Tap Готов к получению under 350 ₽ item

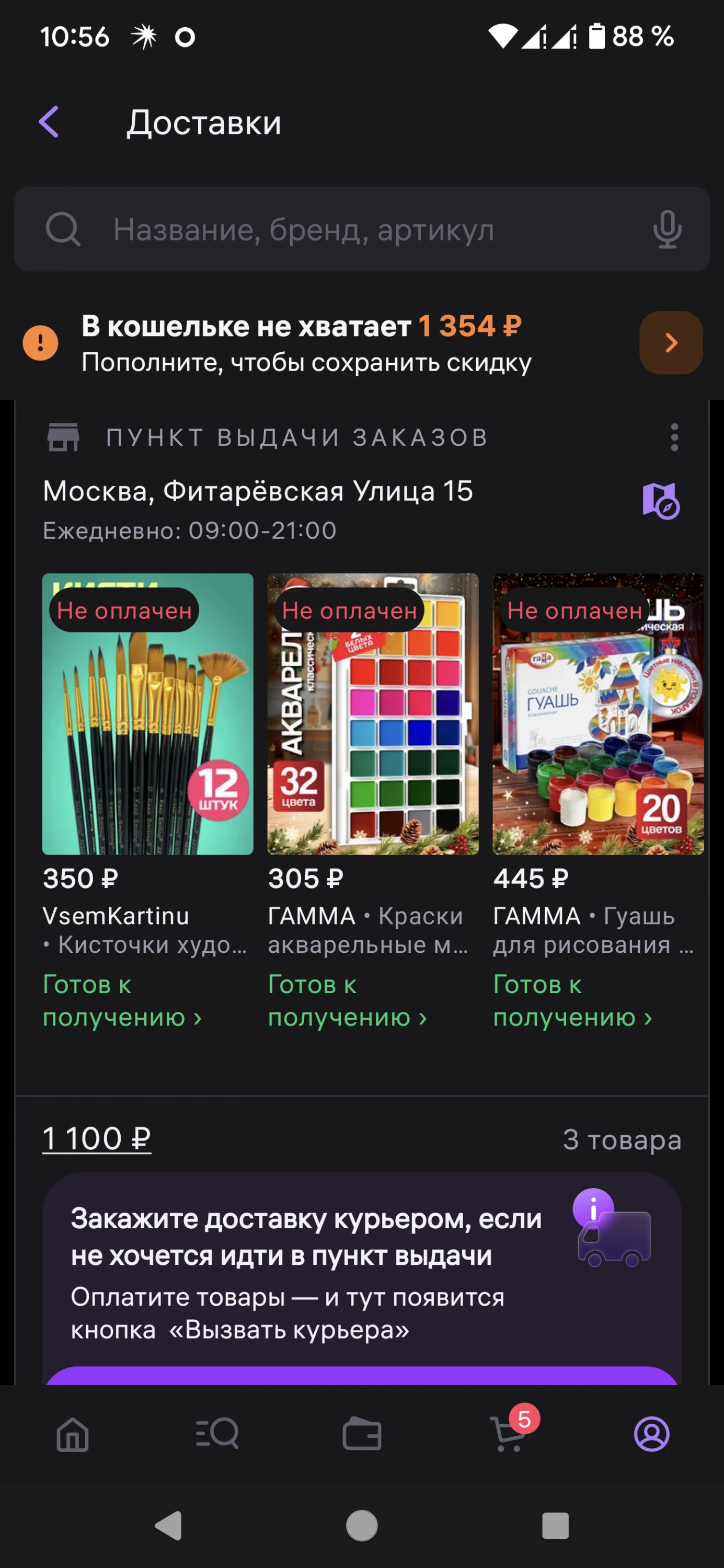click(x=122, y=1001)
